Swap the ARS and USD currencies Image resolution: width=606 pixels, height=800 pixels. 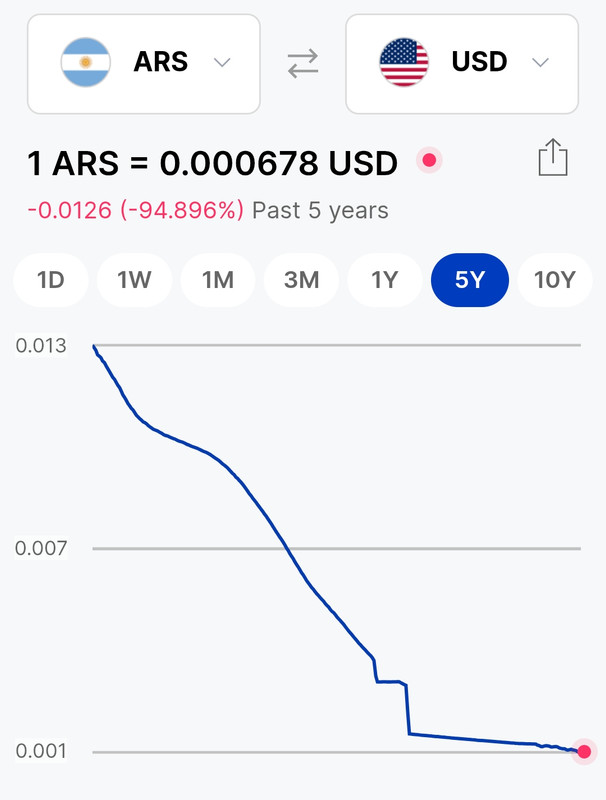coord(302,63)
